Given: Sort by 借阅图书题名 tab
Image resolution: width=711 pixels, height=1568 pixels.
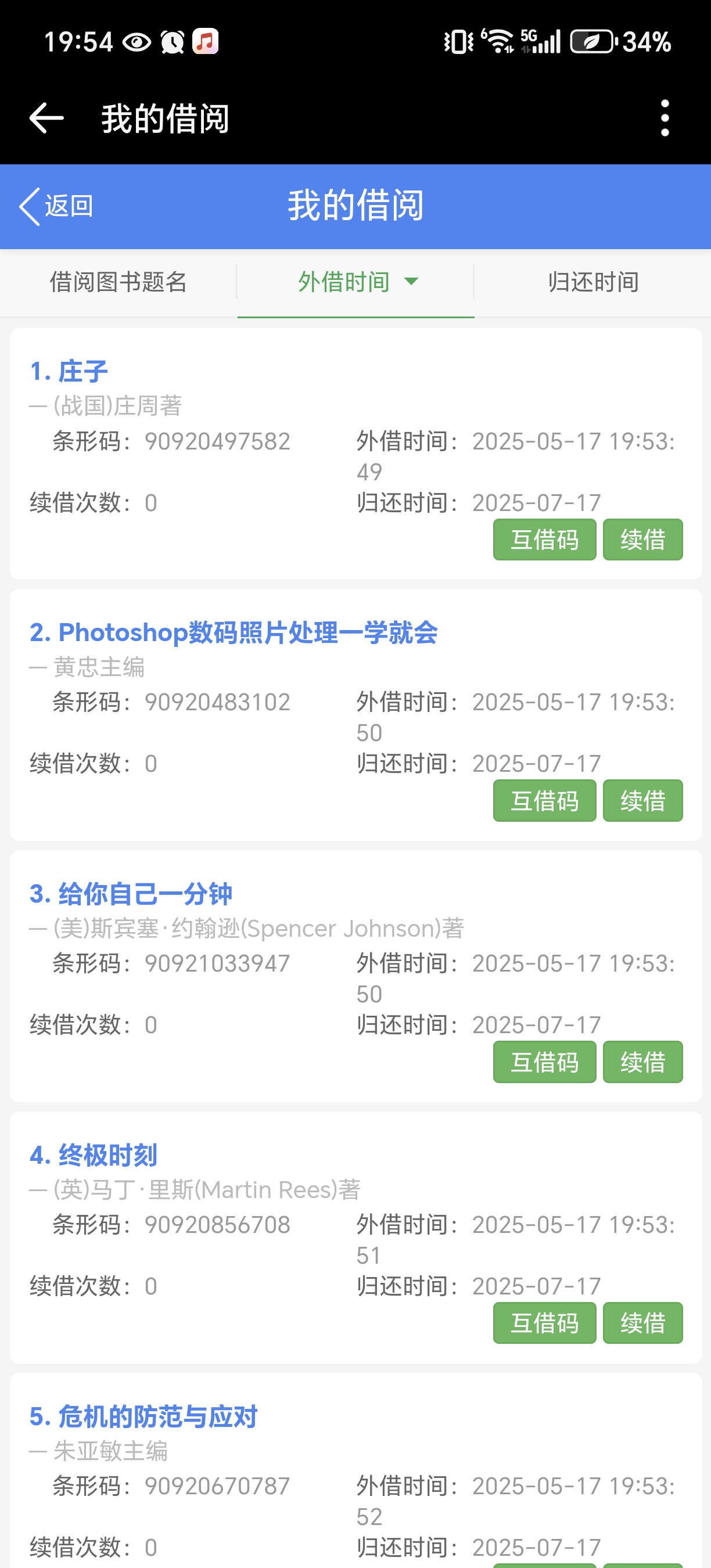Looking at the screenshot, I should 118,282.
